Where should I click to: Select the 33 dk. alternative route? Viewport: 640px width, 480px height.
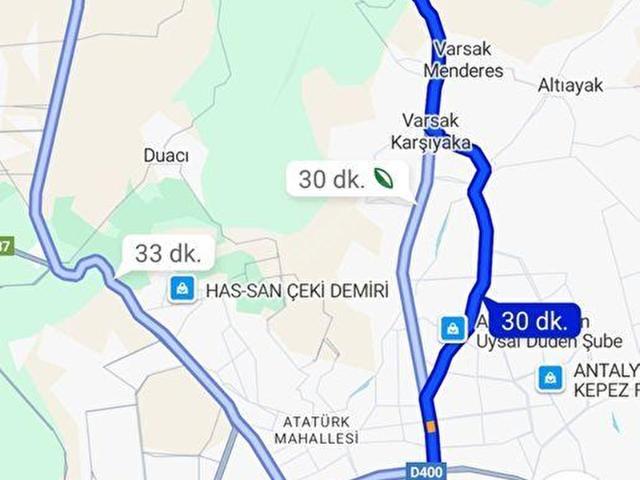pos(167,253)
